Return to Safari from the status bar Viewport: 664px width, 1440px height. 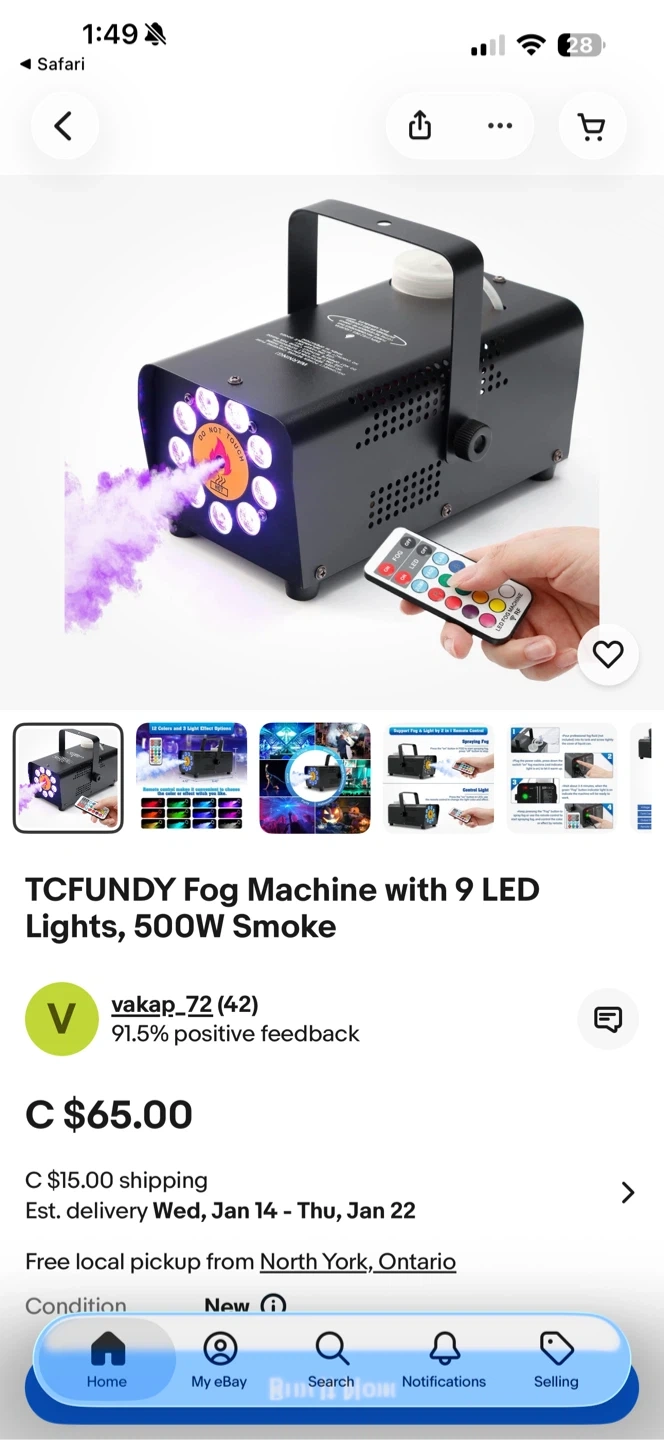pos(52,64)
